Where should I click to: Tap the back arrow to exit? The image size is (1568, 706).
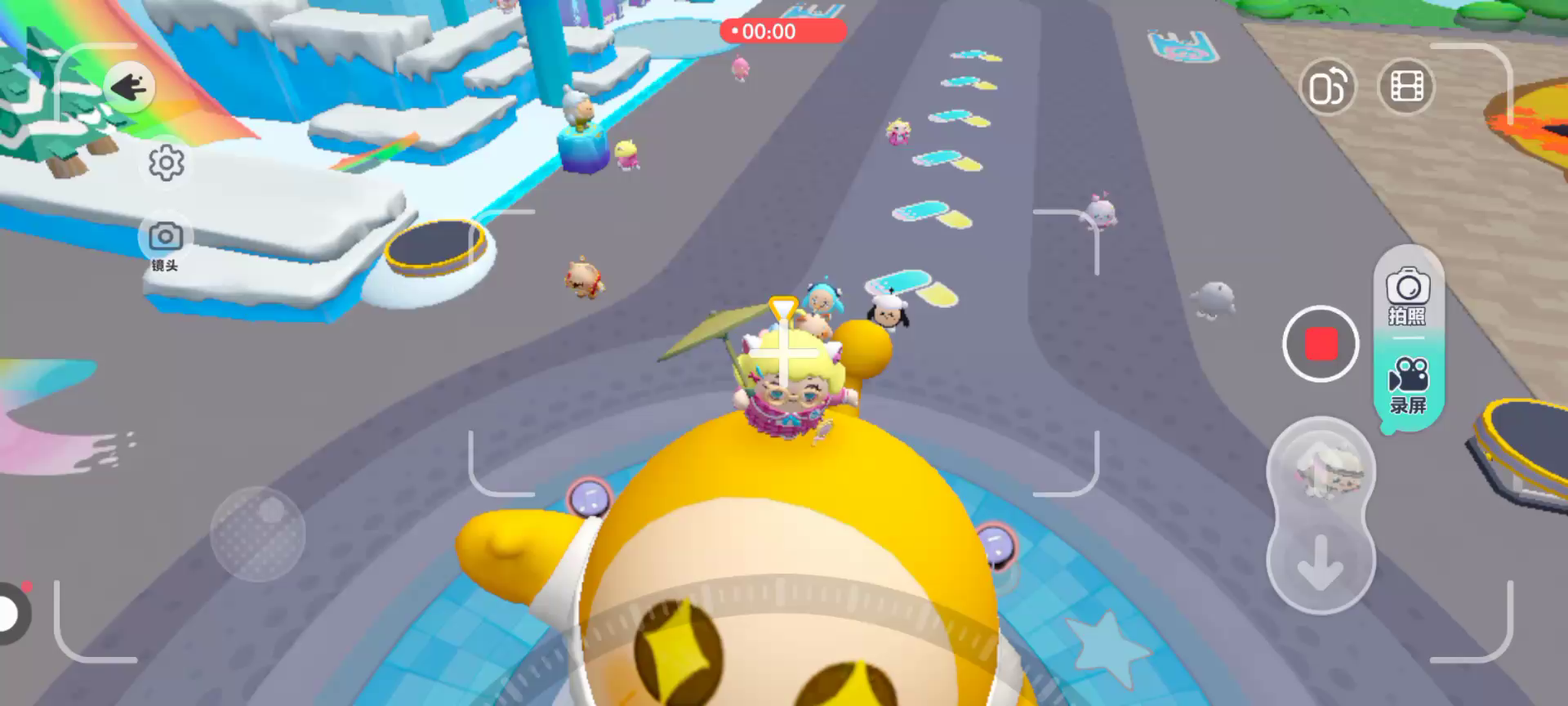point(130,87)
